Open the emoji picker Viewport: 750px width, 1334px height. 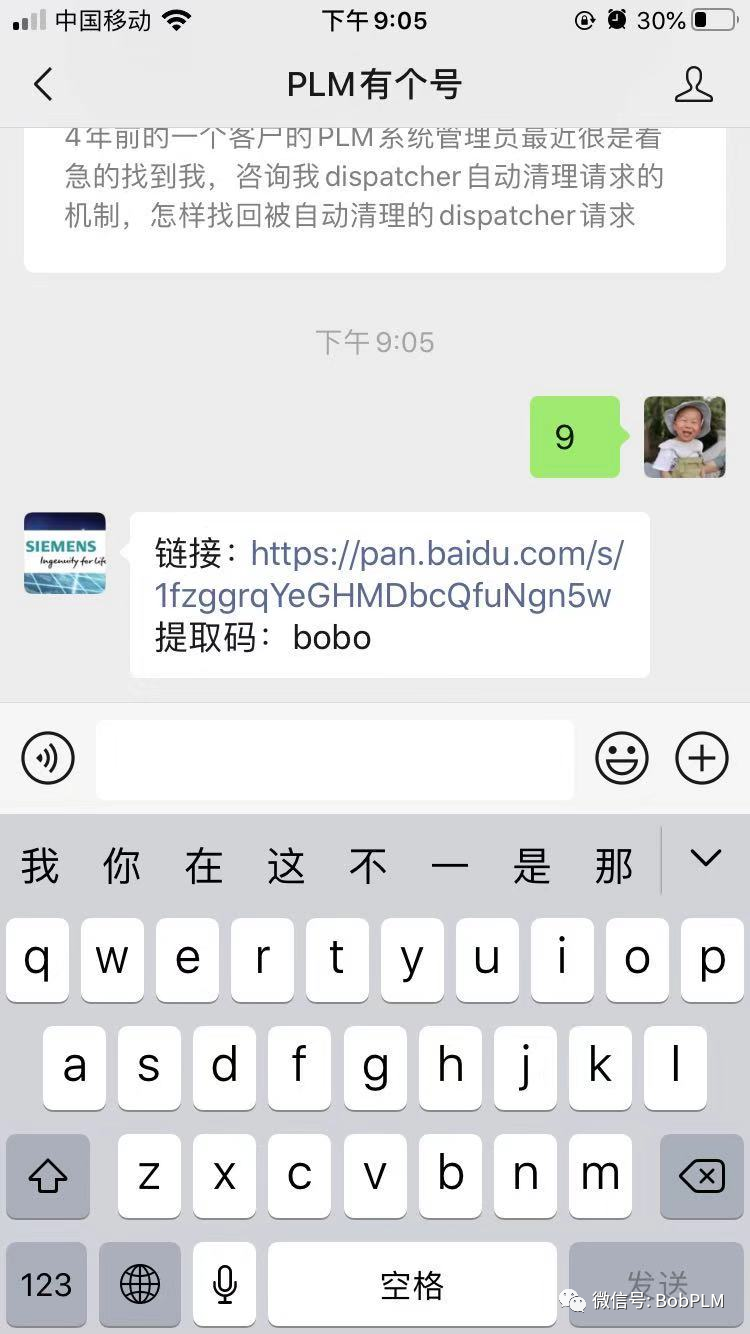point(622,759)
